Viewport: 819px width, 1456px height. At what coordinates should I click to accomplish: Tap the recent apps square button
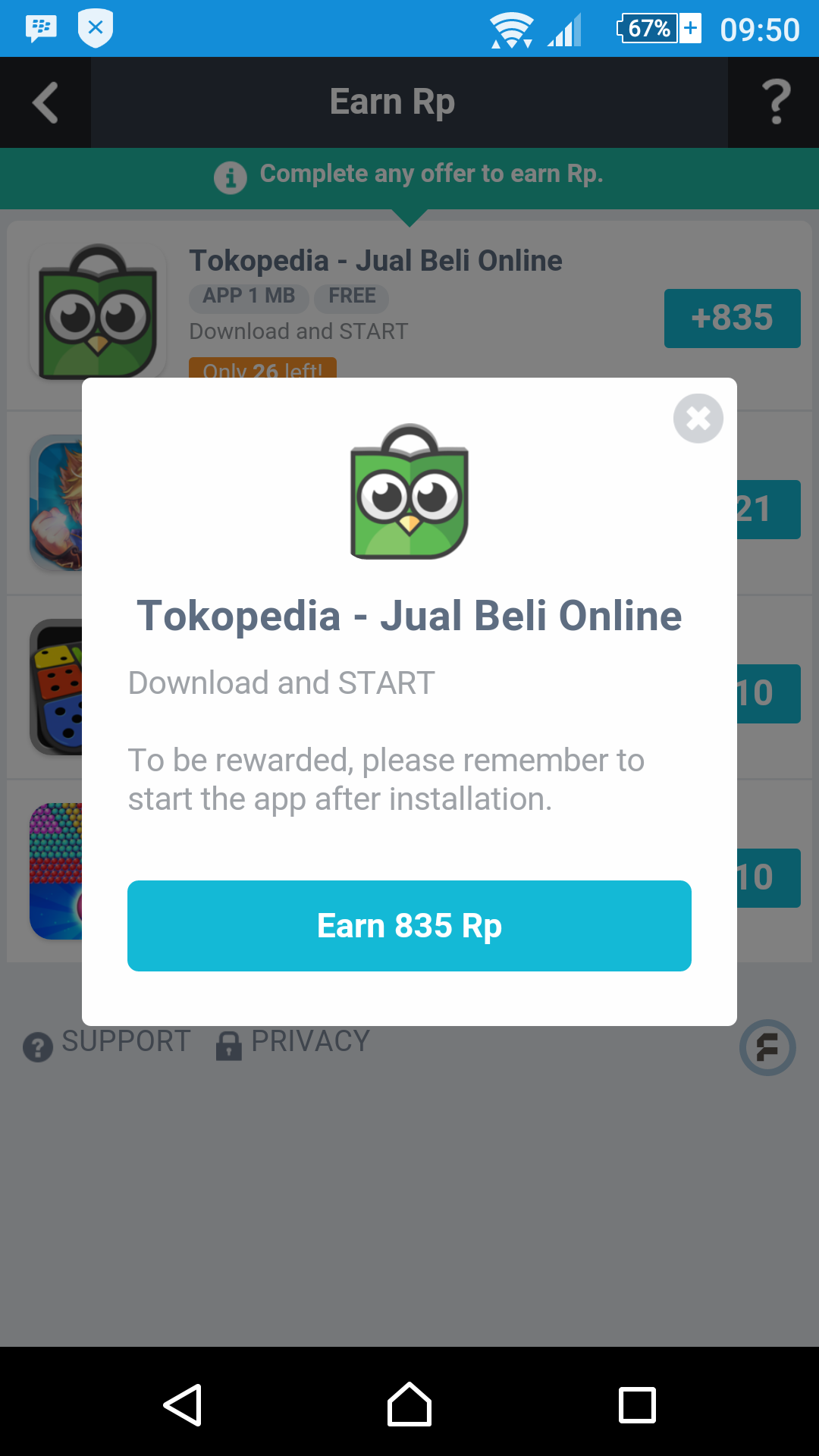pos(637,1404)
